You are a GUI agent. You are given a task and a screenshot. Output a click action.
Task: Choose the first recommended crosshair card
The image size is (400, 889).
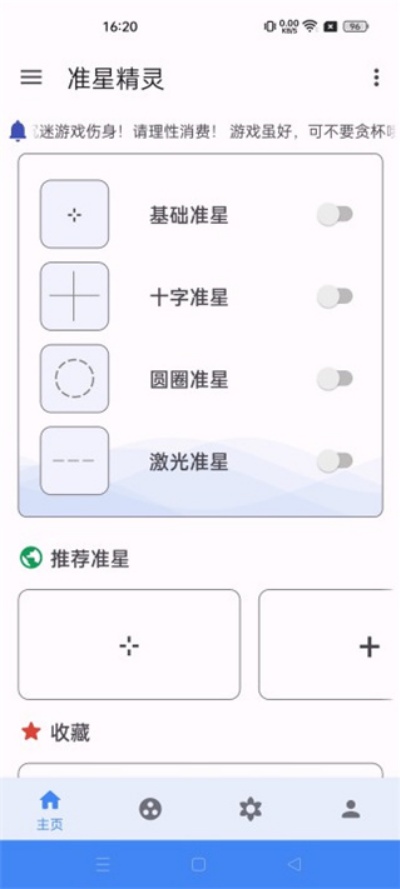pos(129,645)
